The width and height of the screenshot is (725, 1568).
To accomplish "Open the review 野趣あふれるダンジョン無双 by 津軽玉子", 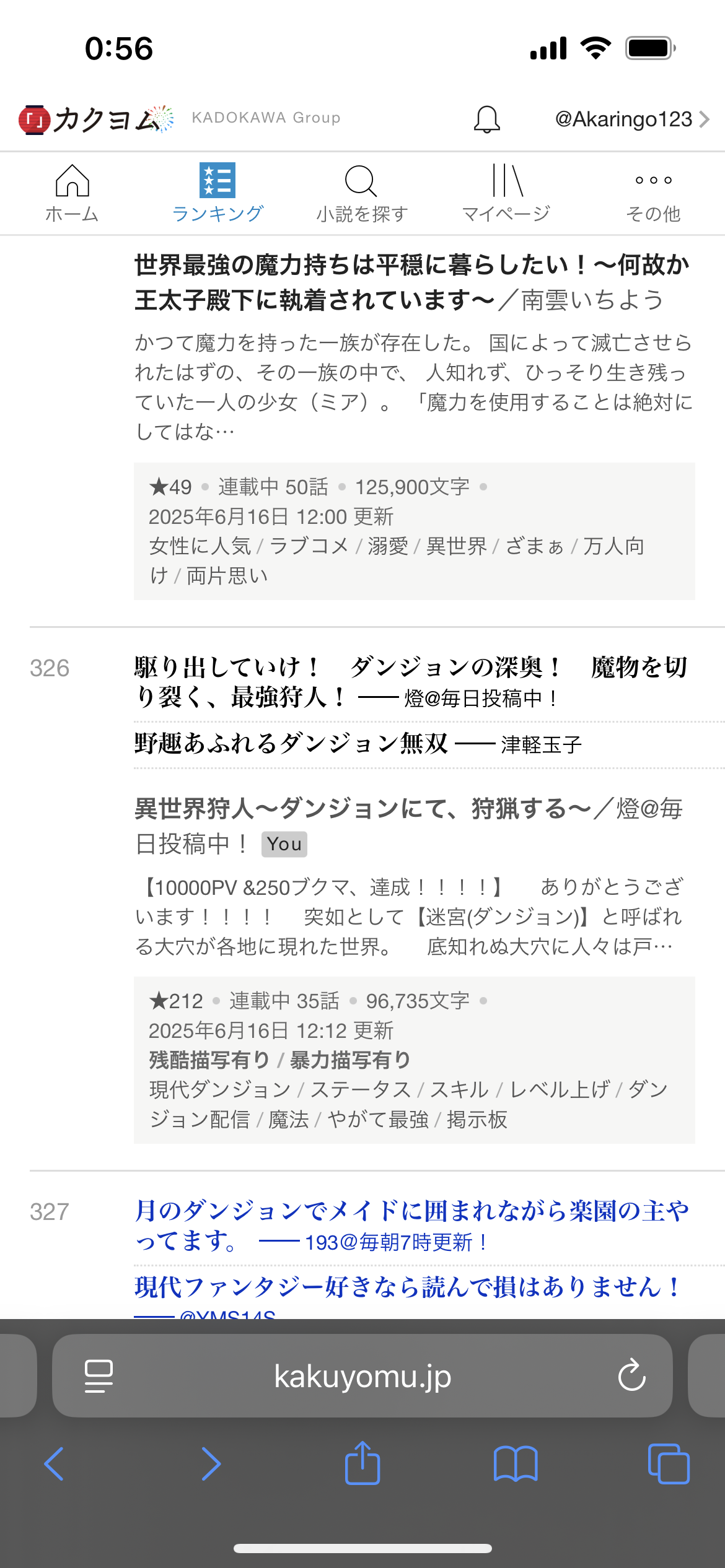I will pos(291,744).
